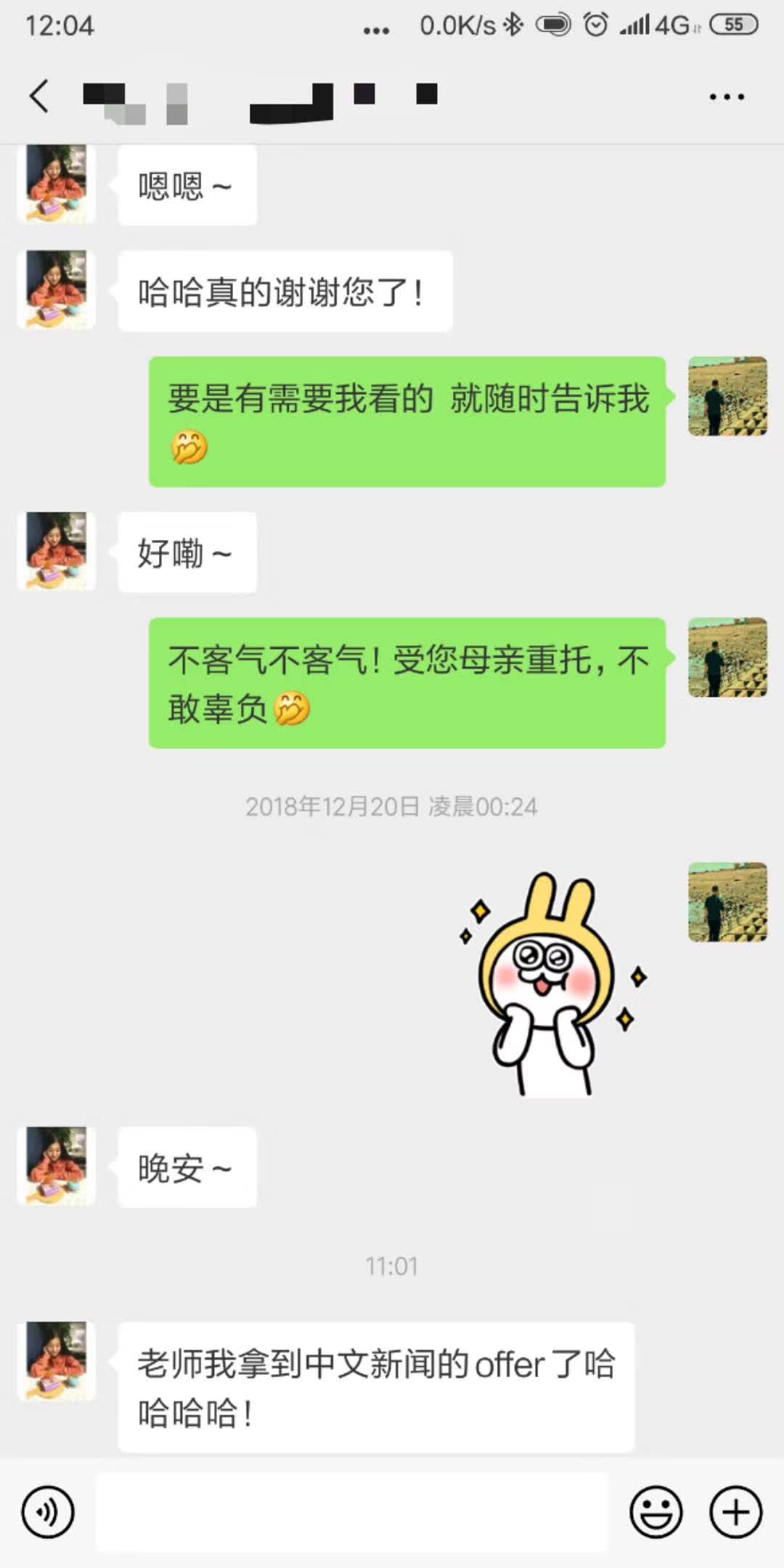
Task: Switch to voice message input
Action: [x=48, y=1513]
